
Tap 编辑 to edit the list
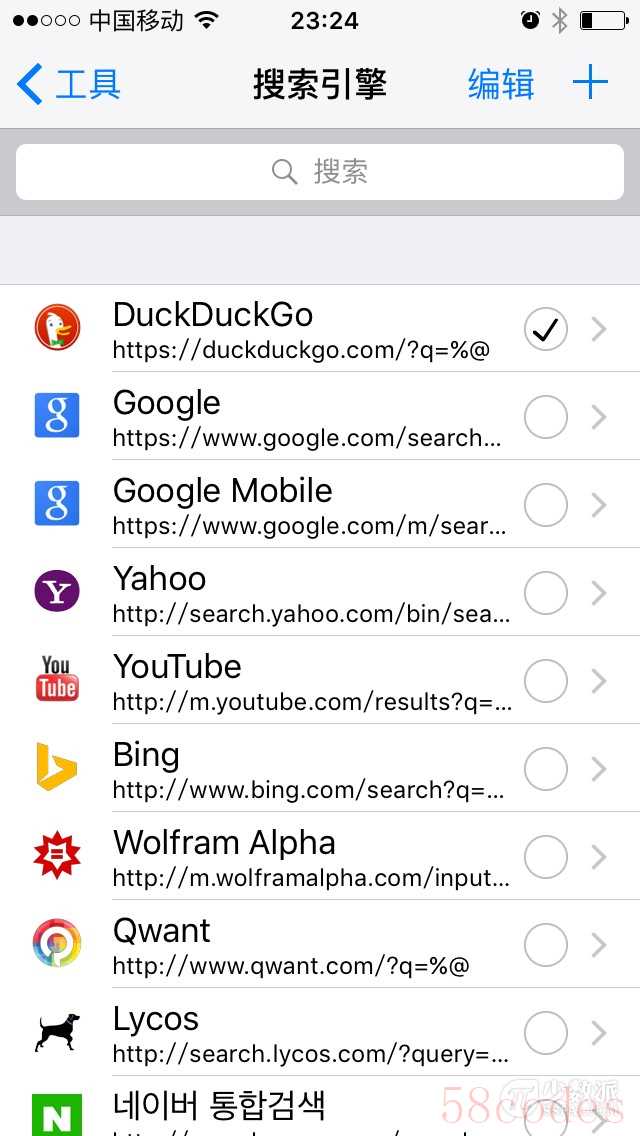click(501, 84)
